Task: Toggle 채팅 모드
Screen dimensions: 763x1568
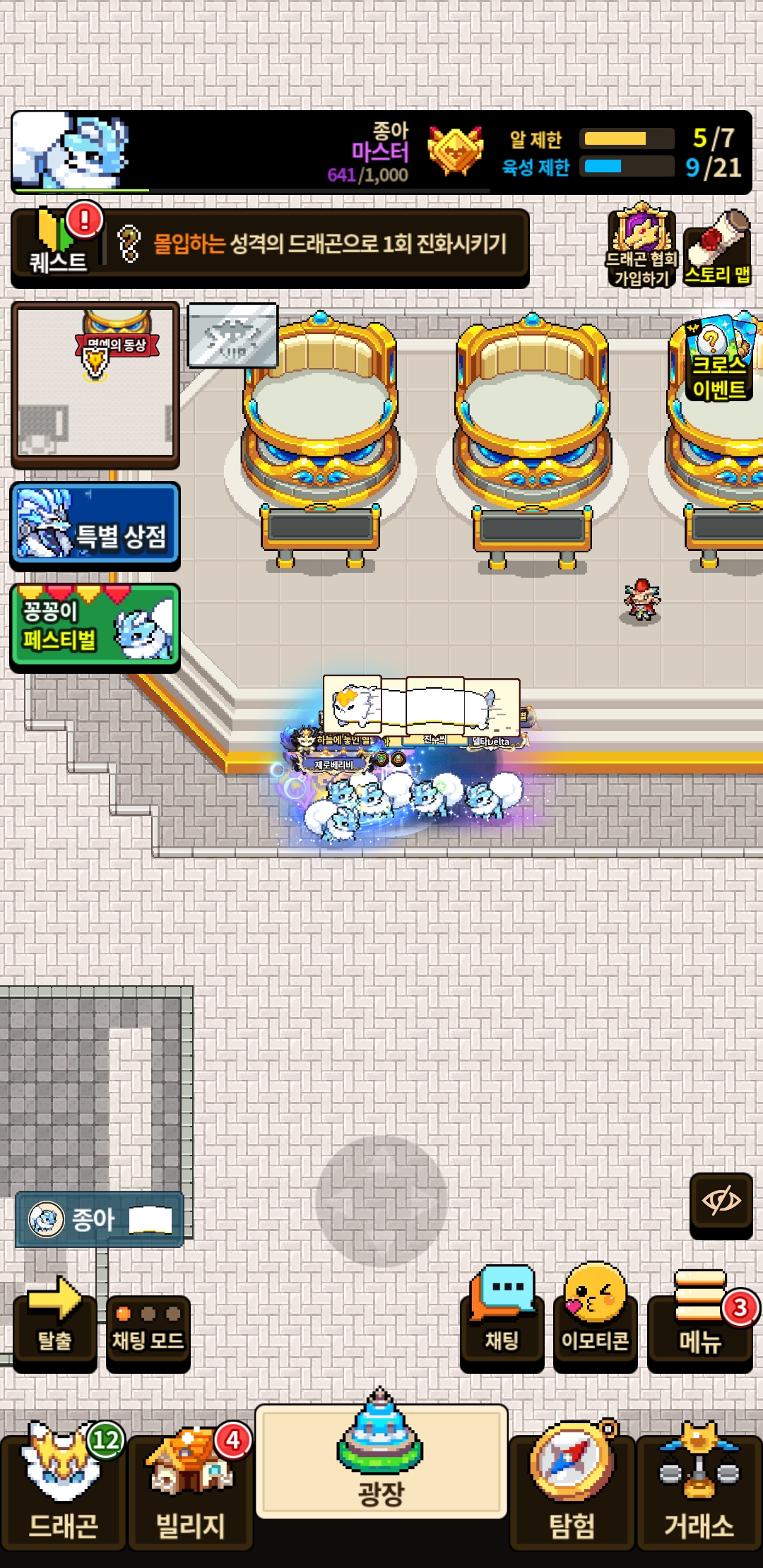Action: [148, 1332]
